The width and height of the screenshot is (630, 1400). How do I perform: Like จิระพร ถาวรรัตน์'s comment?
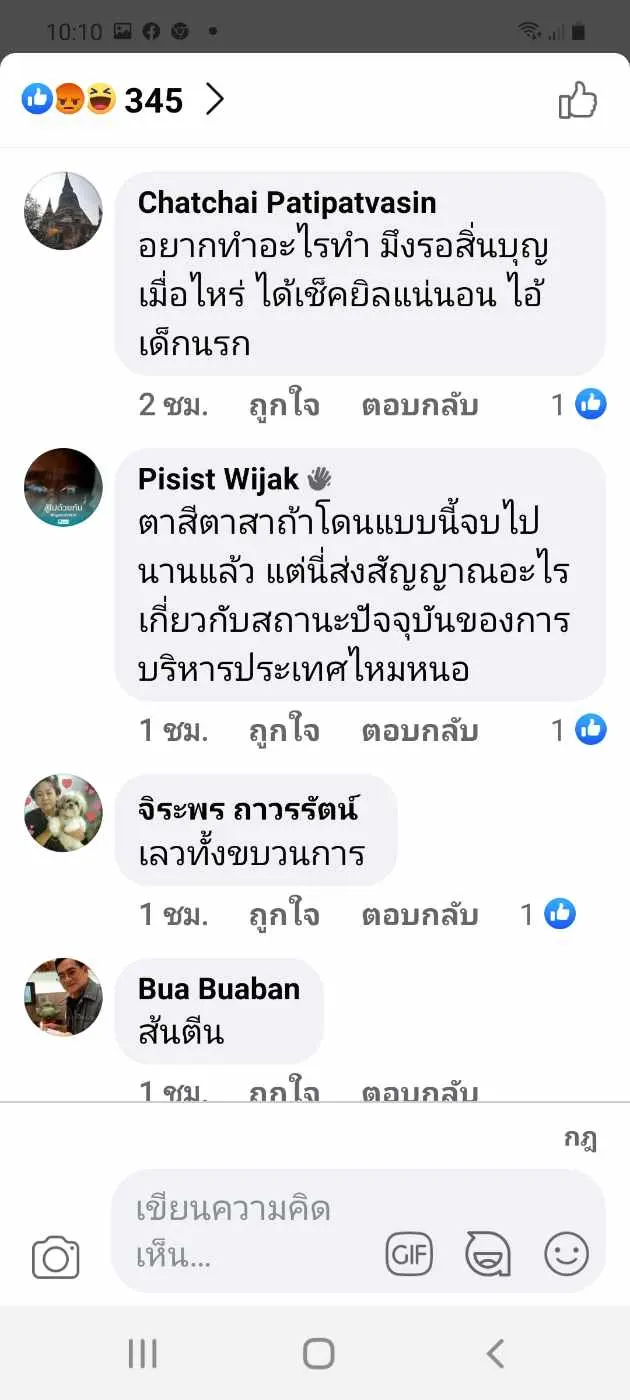click(284, 914)
